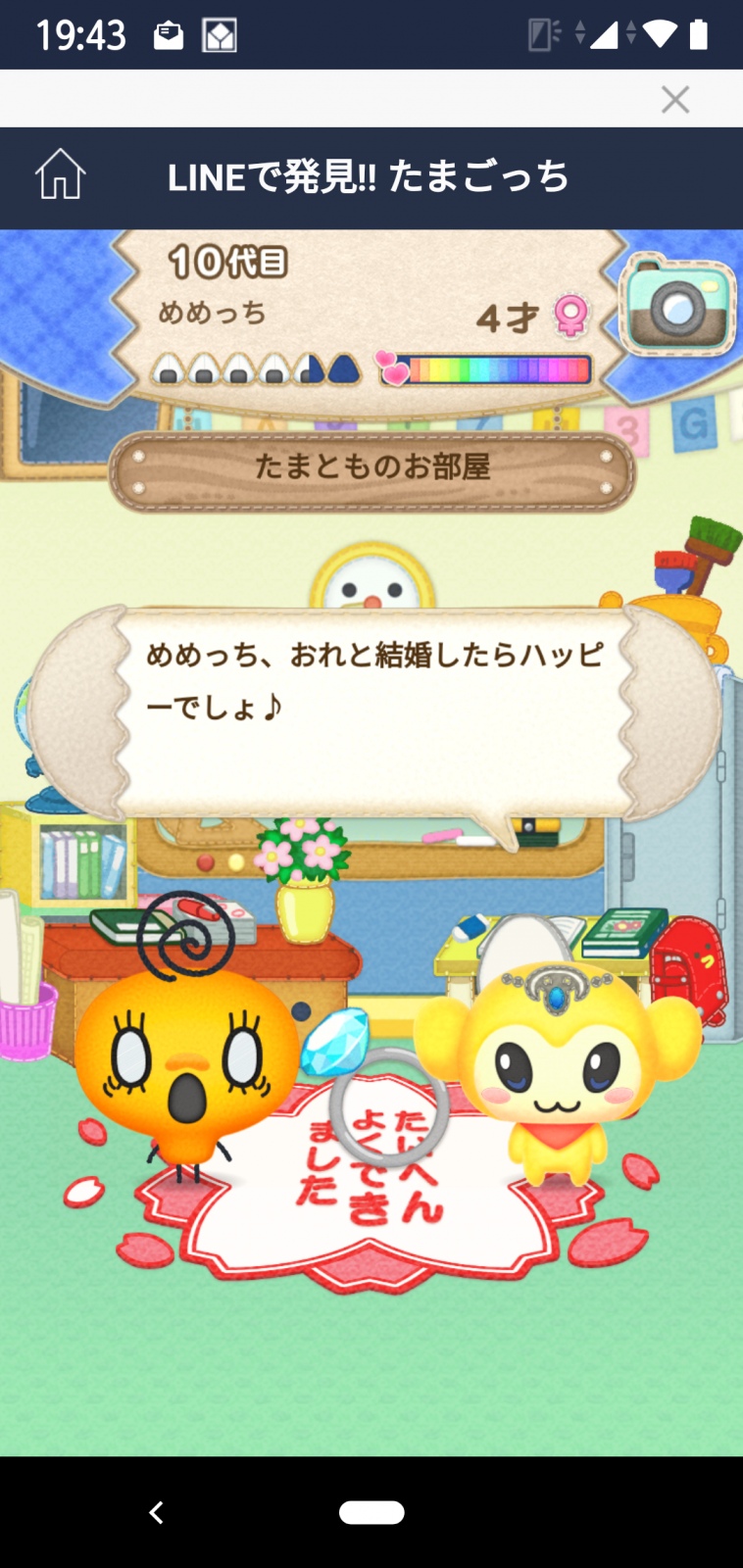Go to the Tamagotchi home screen

61,174
